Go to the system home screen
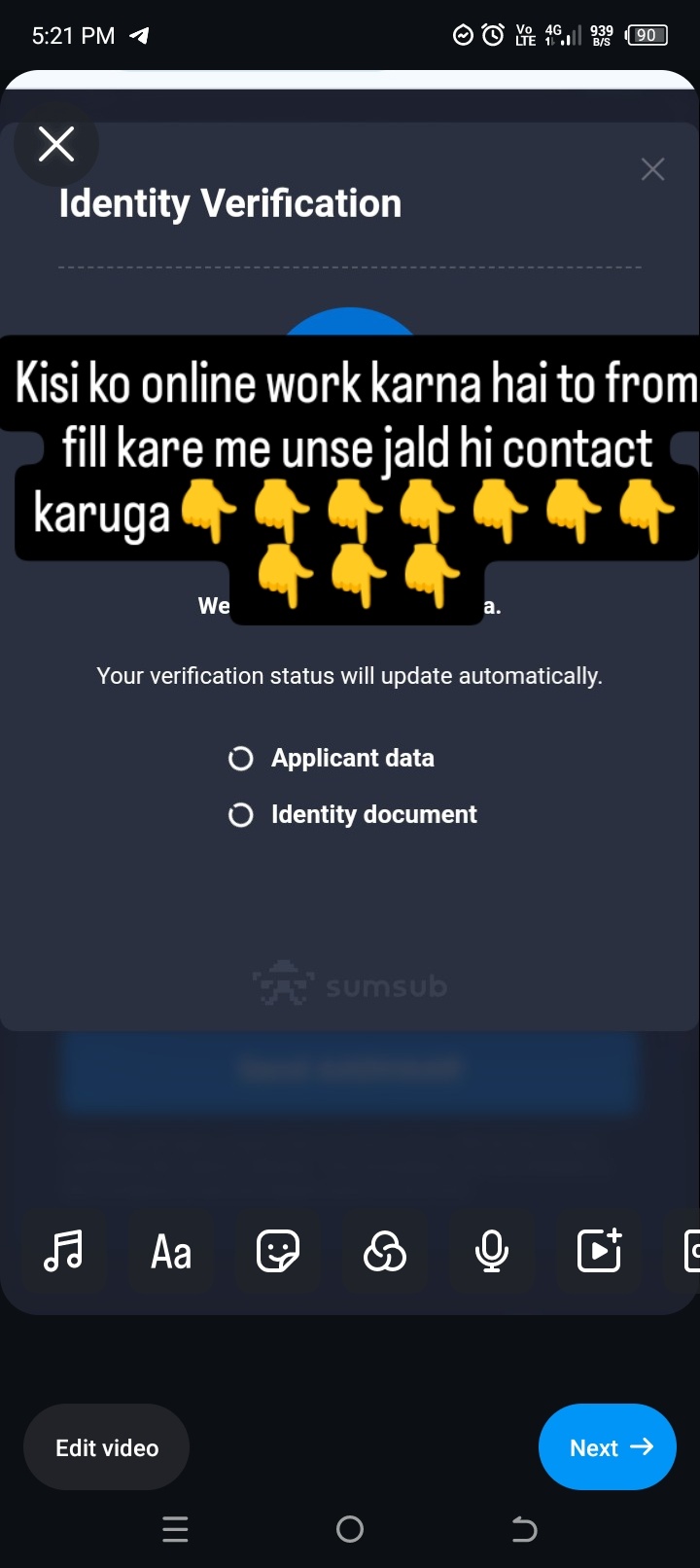This screenshot has width=700, height=1568. 350,1530
